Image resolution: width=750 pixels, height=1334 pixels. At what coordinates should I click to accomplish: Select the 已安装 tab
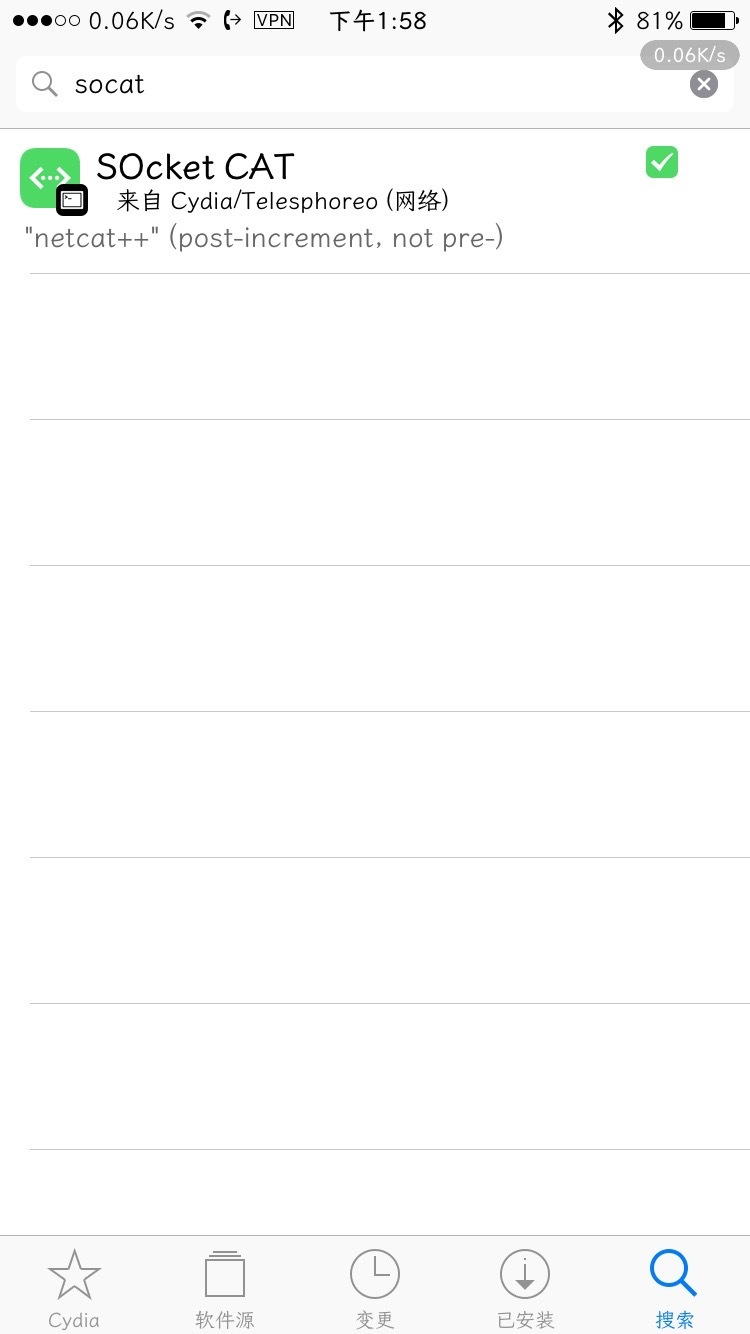coord(525,1289)
